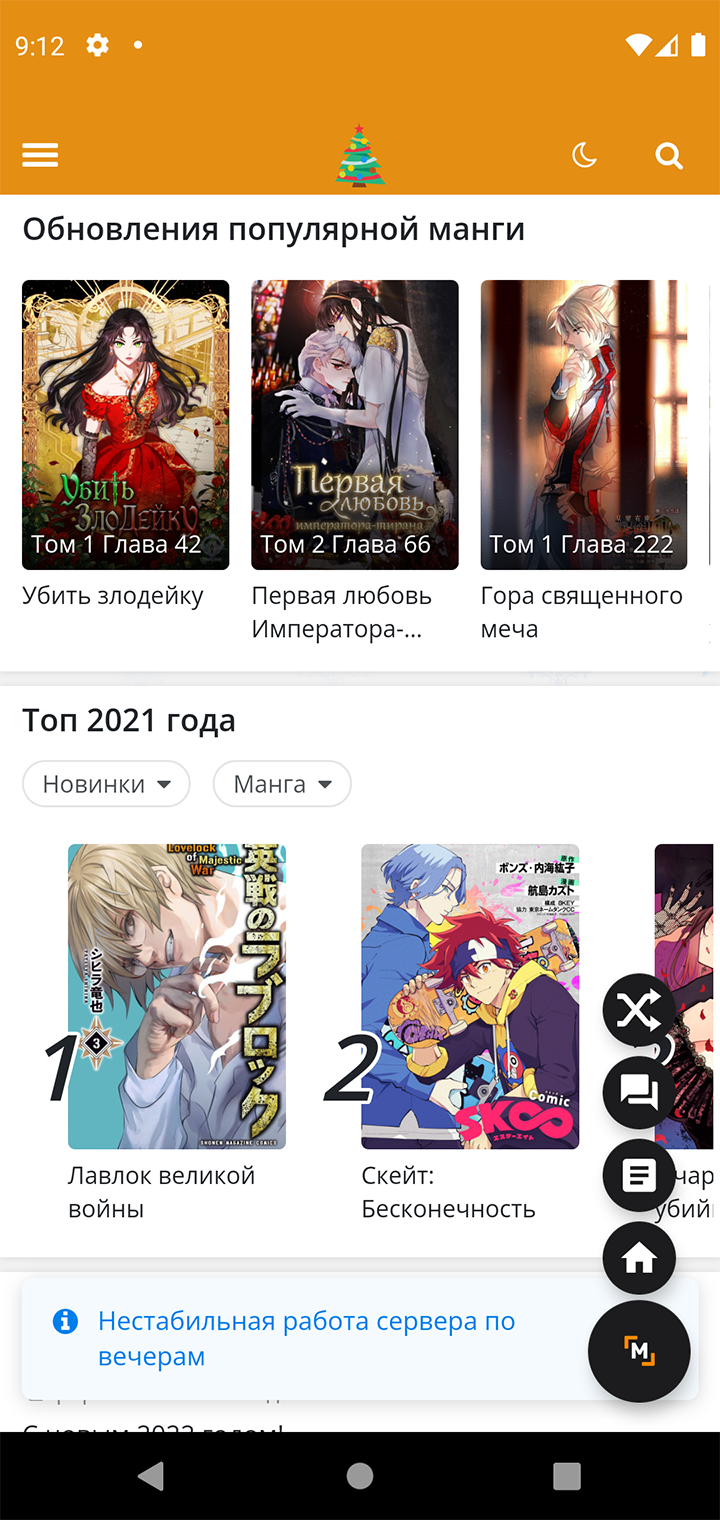Open top-ranked Лавлок великой войны
Image resolution: width=720 pixels, height=1520 pixels.
[x=177, y=997]
